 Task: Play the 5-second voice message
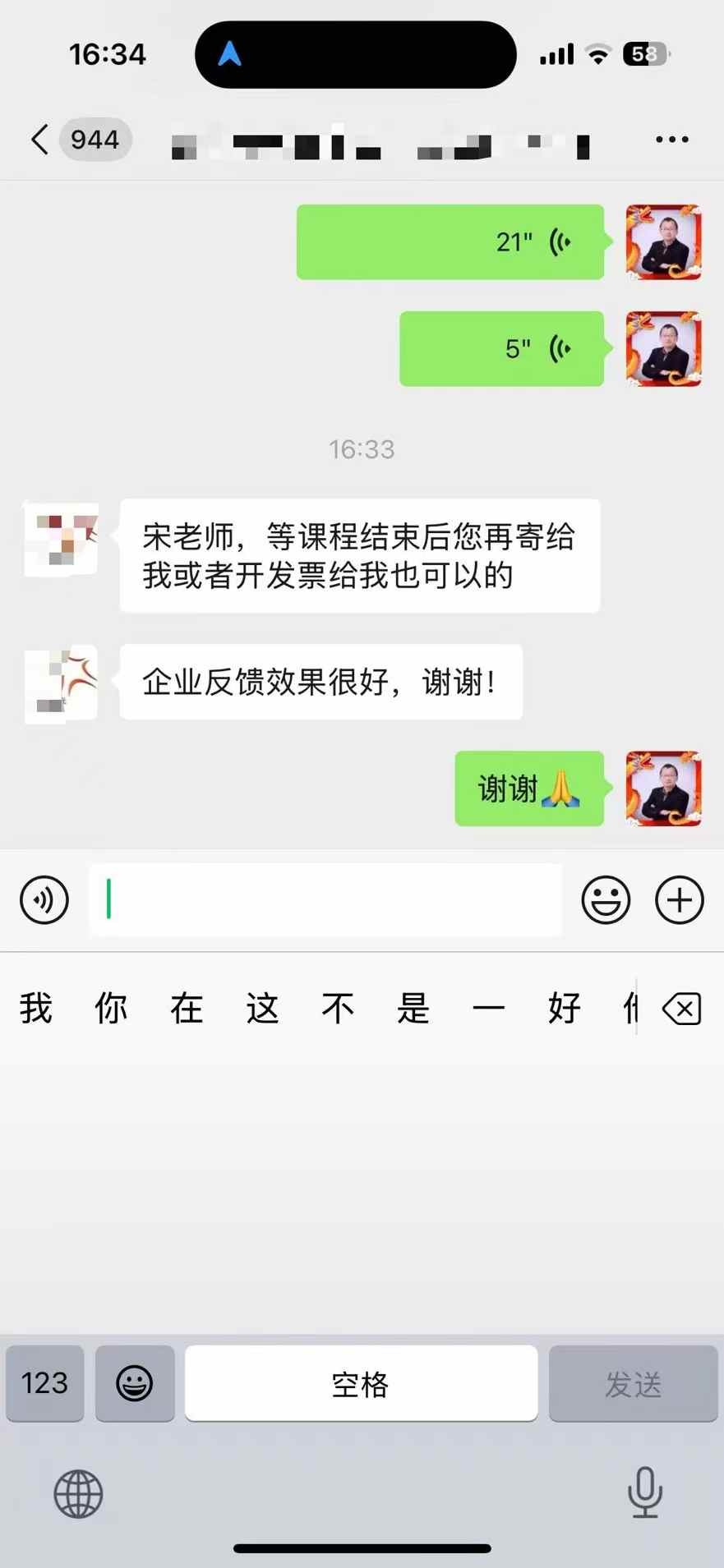tap(501, 349)
